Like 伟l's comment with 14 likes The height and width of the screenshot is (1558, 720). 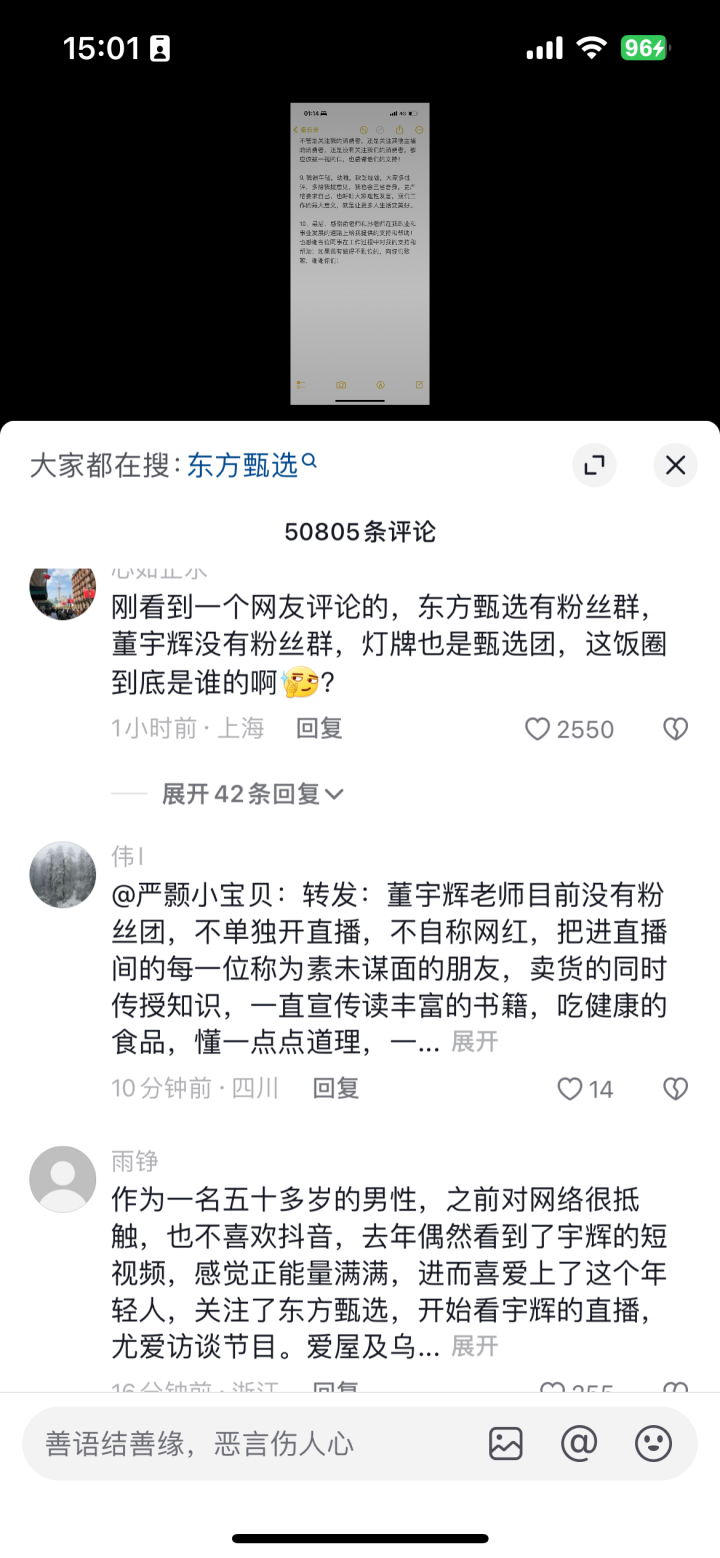pos(570,1088)
